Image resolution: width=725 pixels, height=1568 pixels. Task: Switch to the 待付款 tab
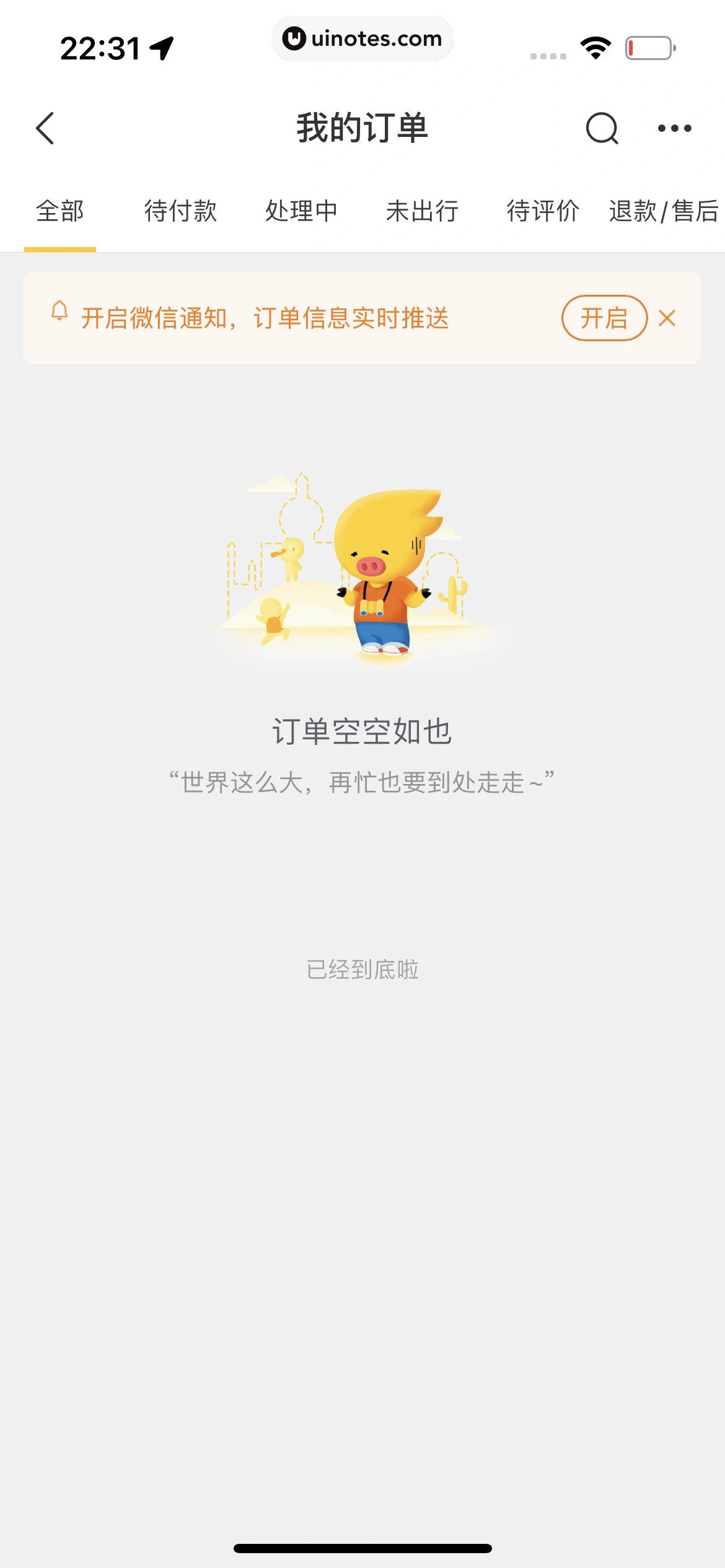[x=180, y=211]
